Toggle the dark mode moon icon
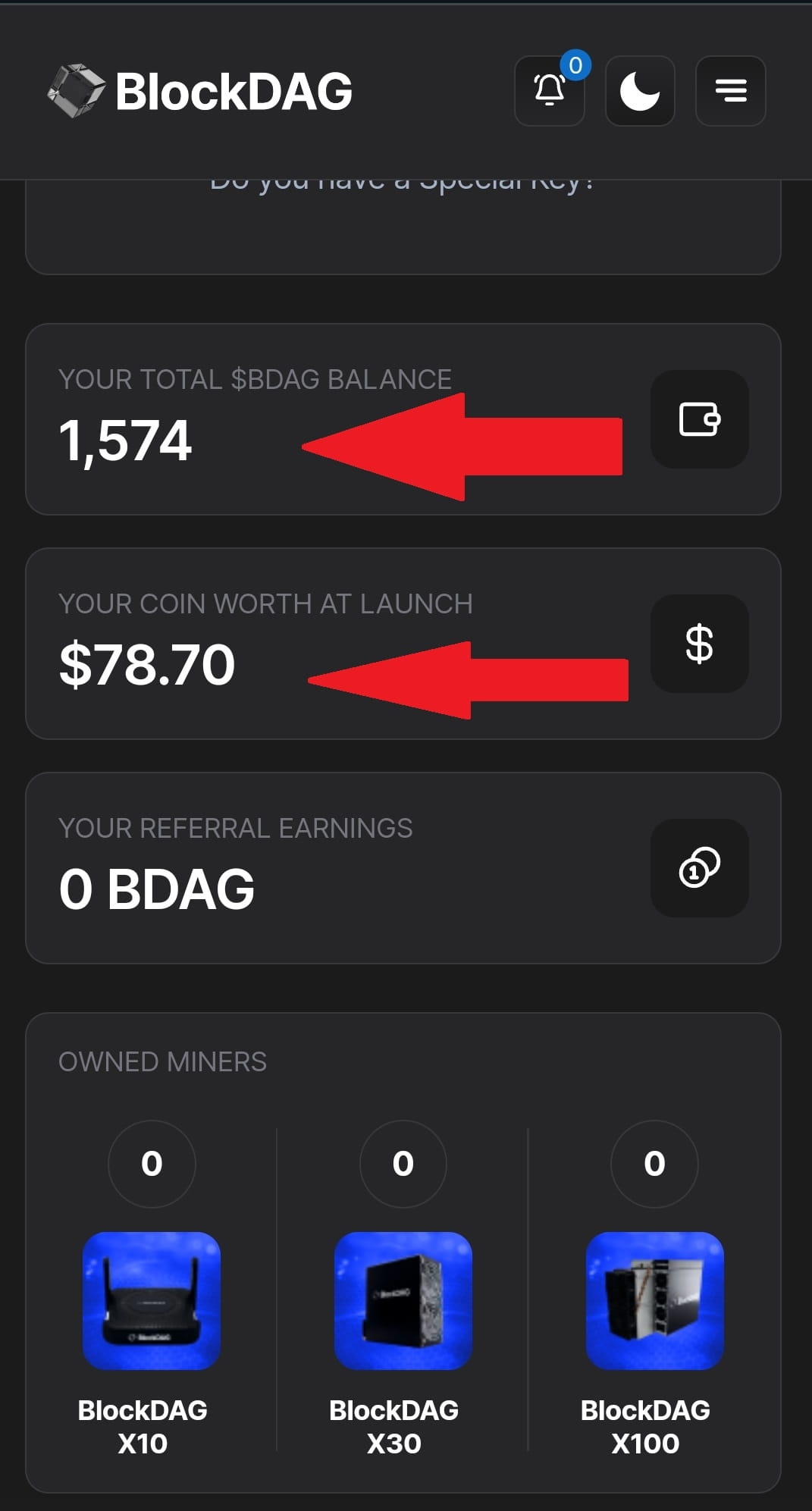This screenshot has width=812, height=1511. pyautogui.click(x=640, y=91)
